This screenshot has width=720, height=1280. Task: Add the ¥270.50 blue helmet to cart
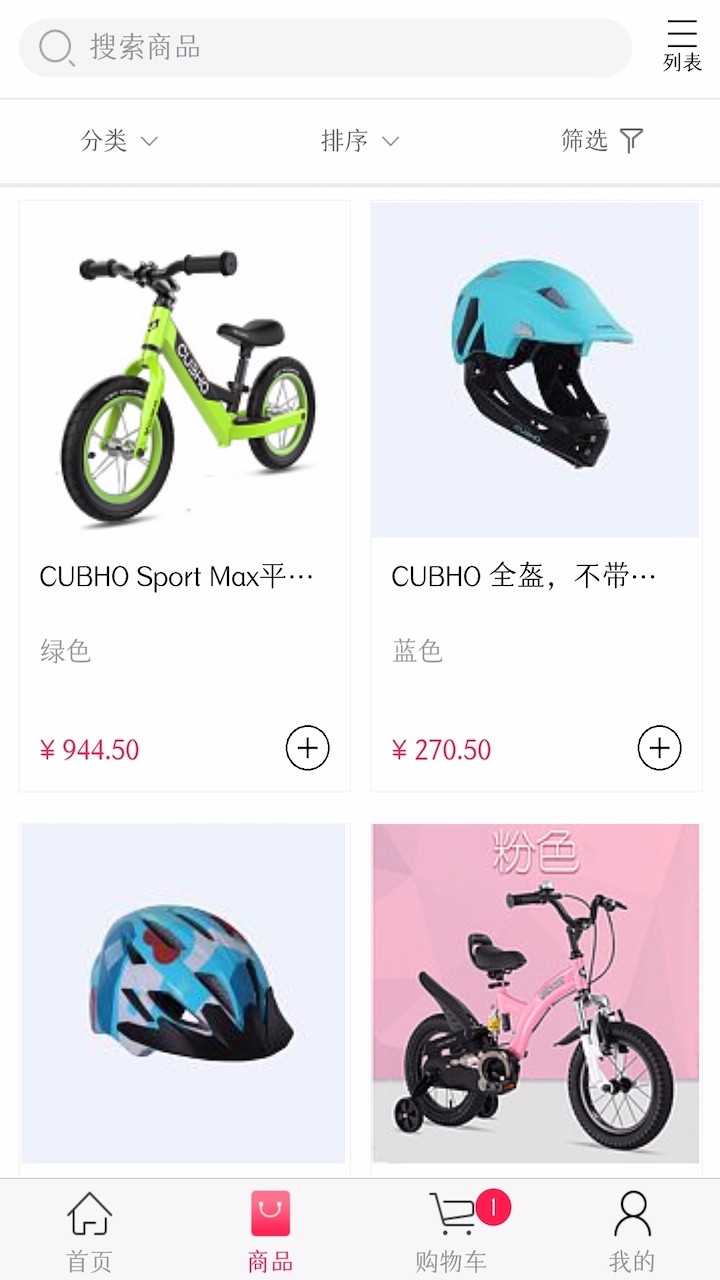point(659,748)
